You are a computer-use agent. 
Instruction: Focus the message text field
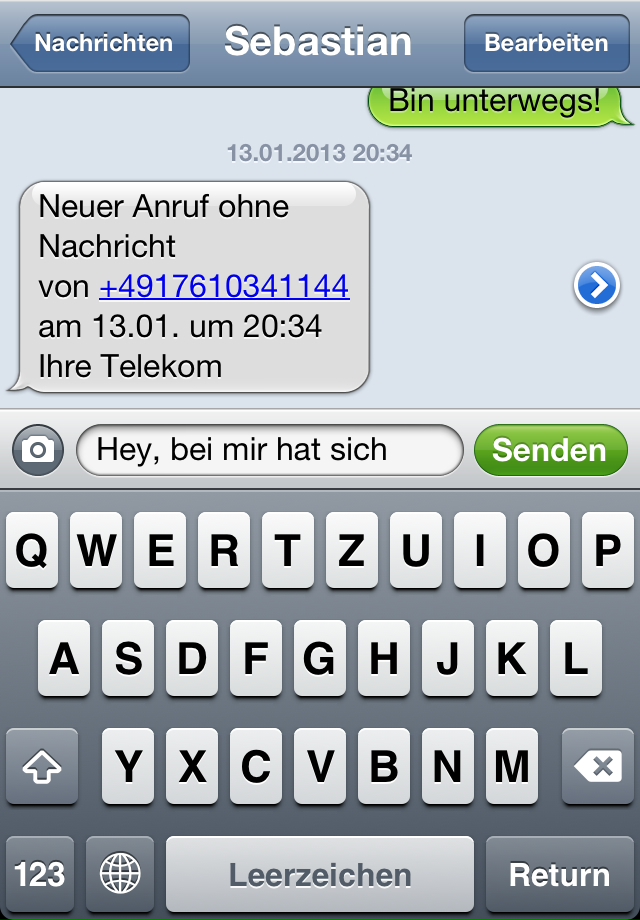pyautogui.click(x=268, y=450)
